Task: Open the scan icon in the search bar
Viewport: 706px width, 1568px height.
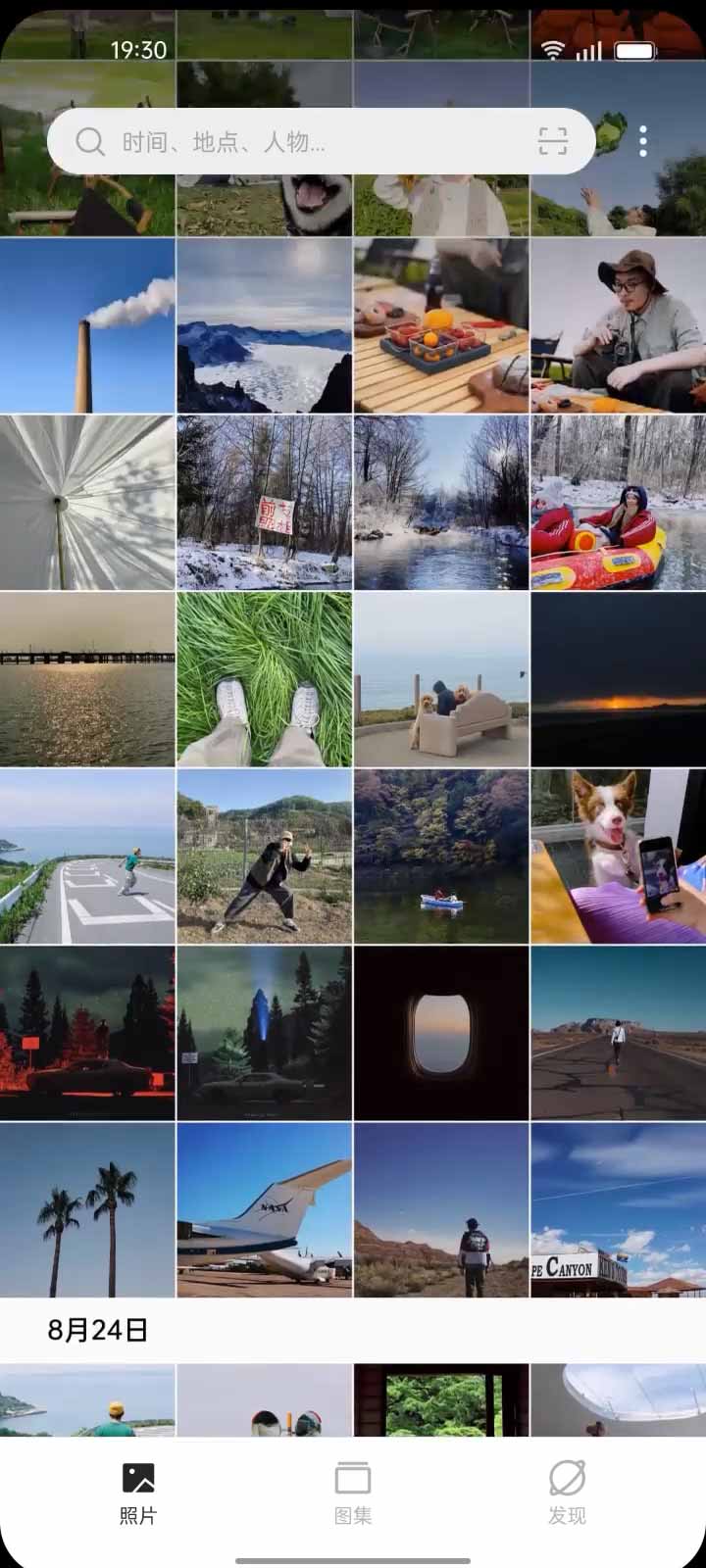Action: (x=553, y=142)
